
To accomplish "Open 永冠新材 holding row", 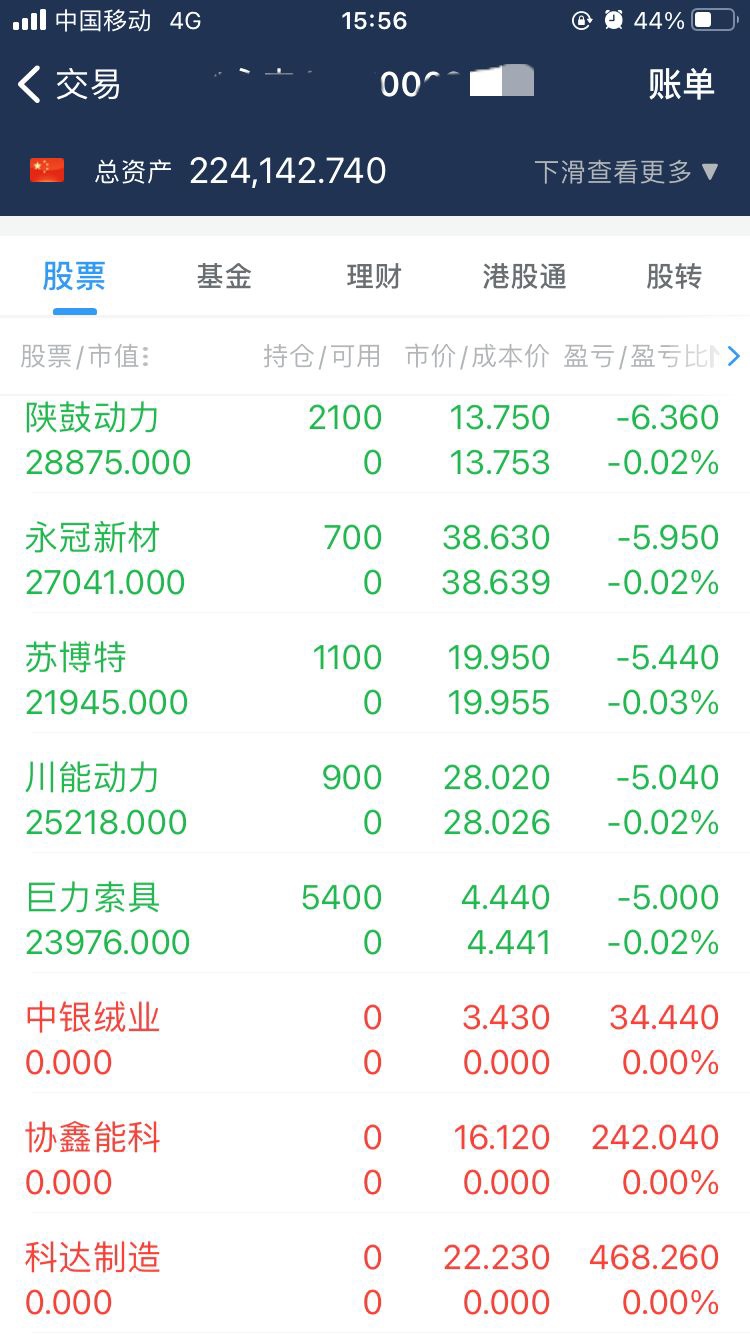I will click(x=375, y=559).
